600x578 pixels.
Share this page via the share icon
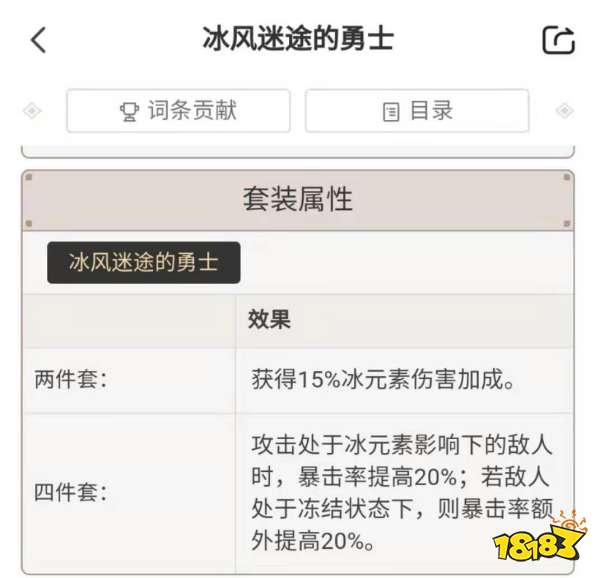click(558, 40)
